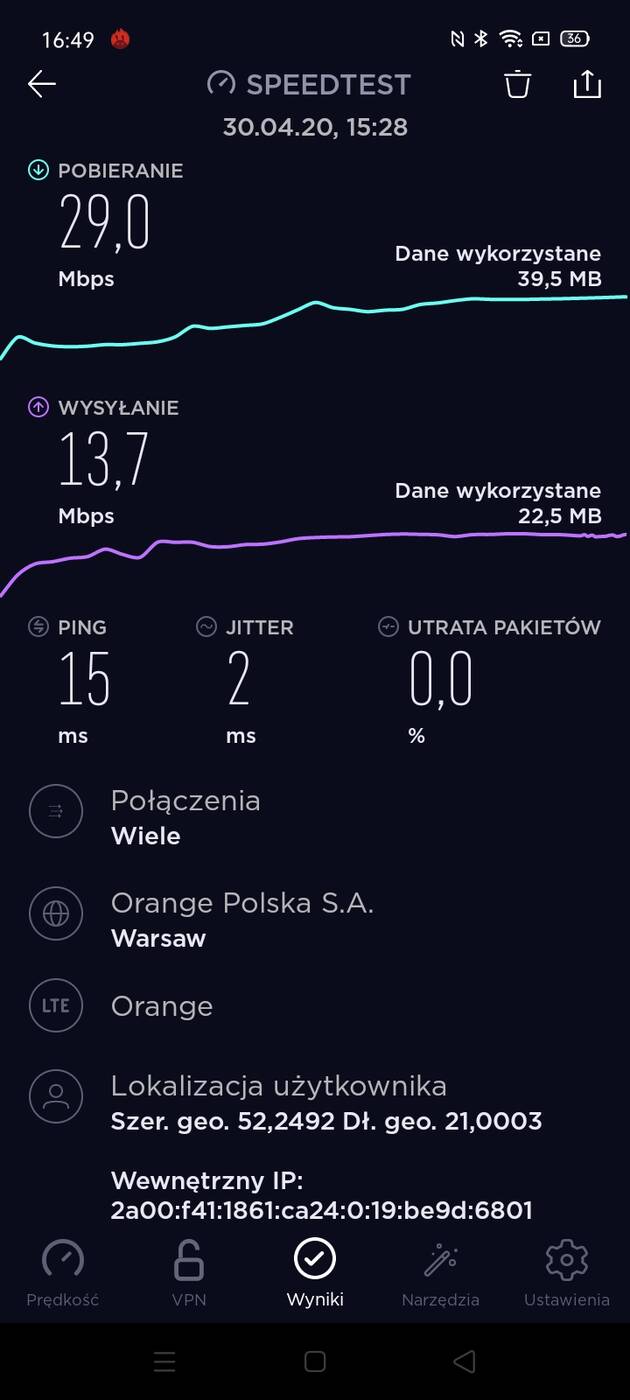Image resolution: width=630 pixels, height=1400 pixels.
Task: Open the VPN tab
Action: click(x=189, y=1272)
